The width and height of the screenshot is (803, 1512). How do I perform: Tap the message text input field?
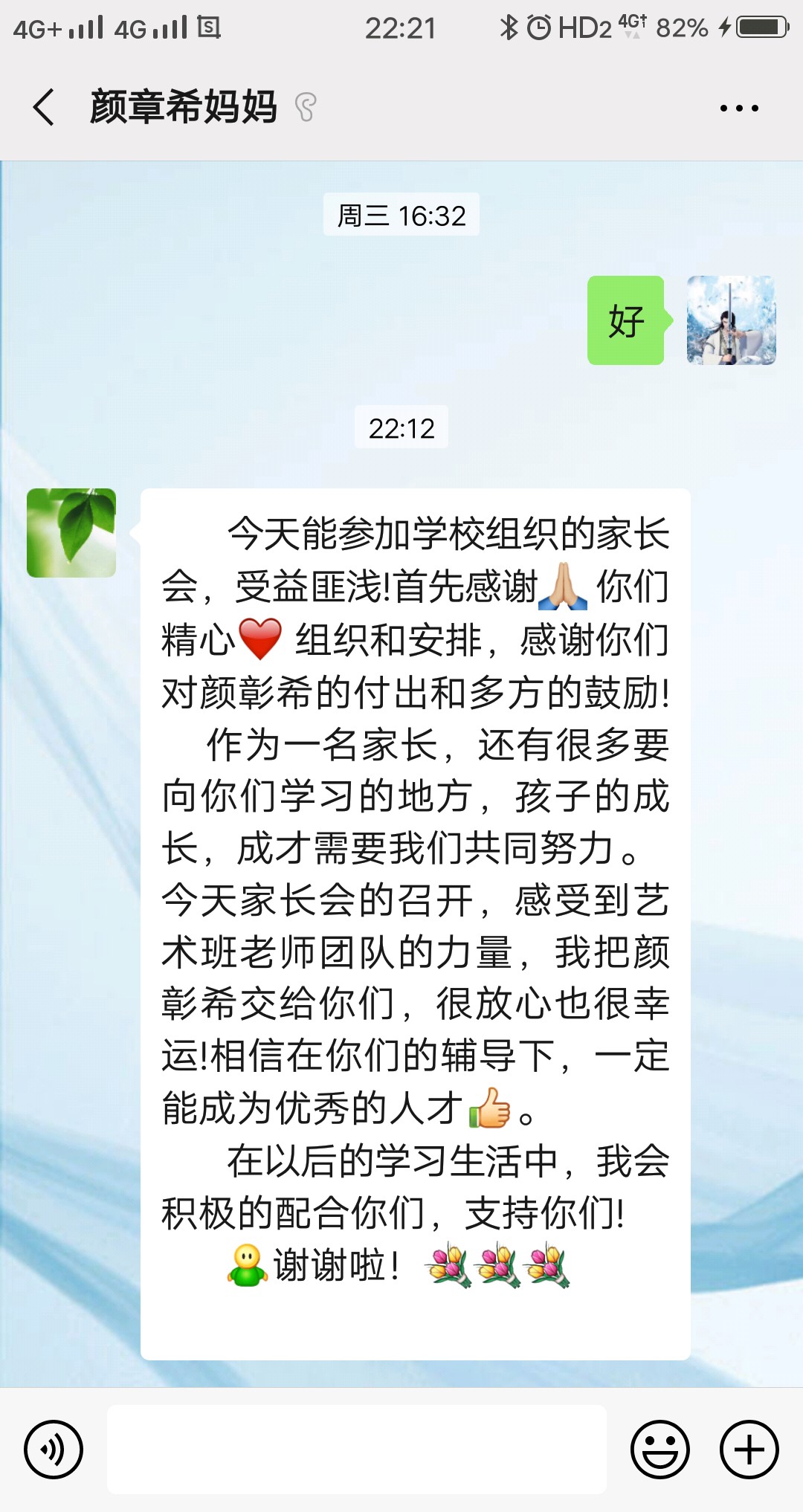pyautogui.click(x=357, y=1449)
